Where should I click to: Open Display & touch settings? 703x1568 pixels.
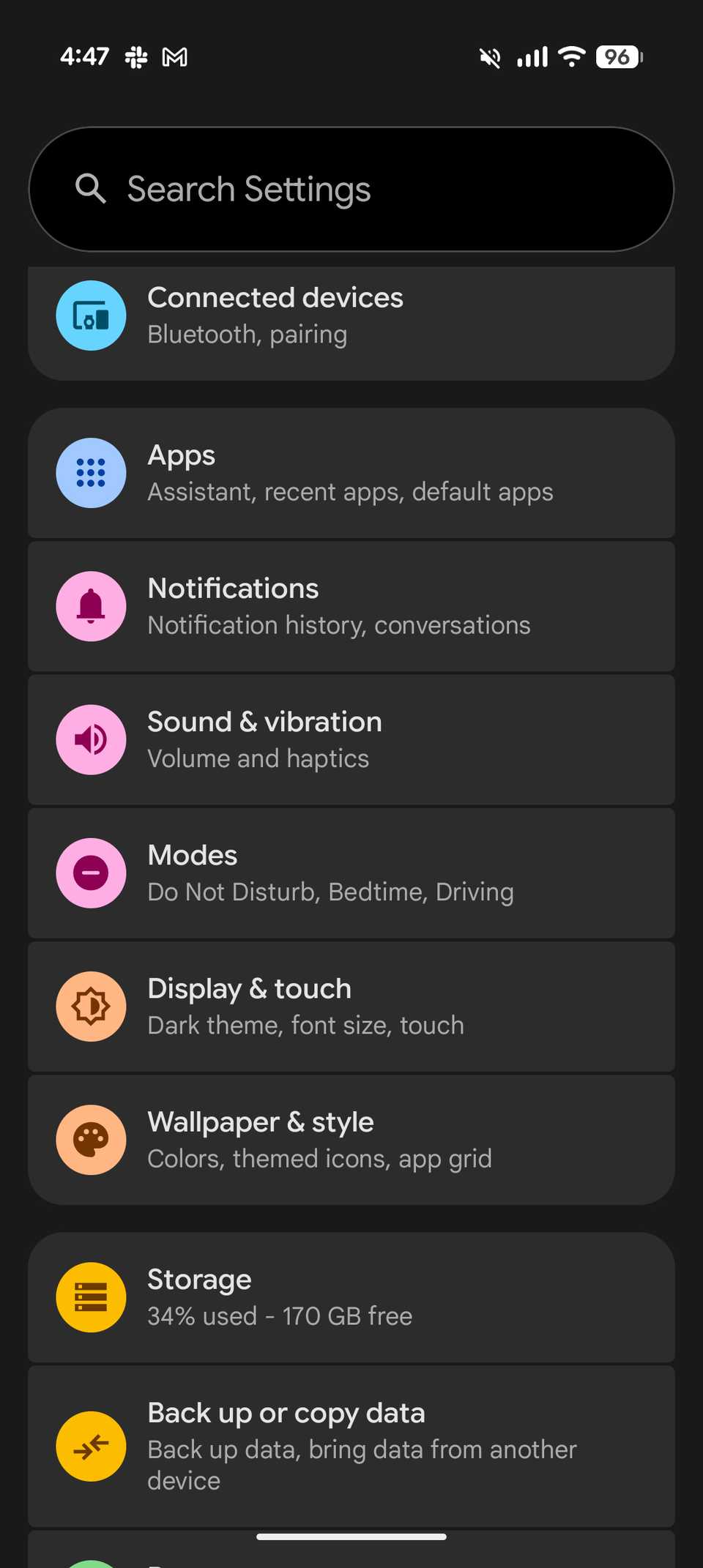pos(351,1006)
